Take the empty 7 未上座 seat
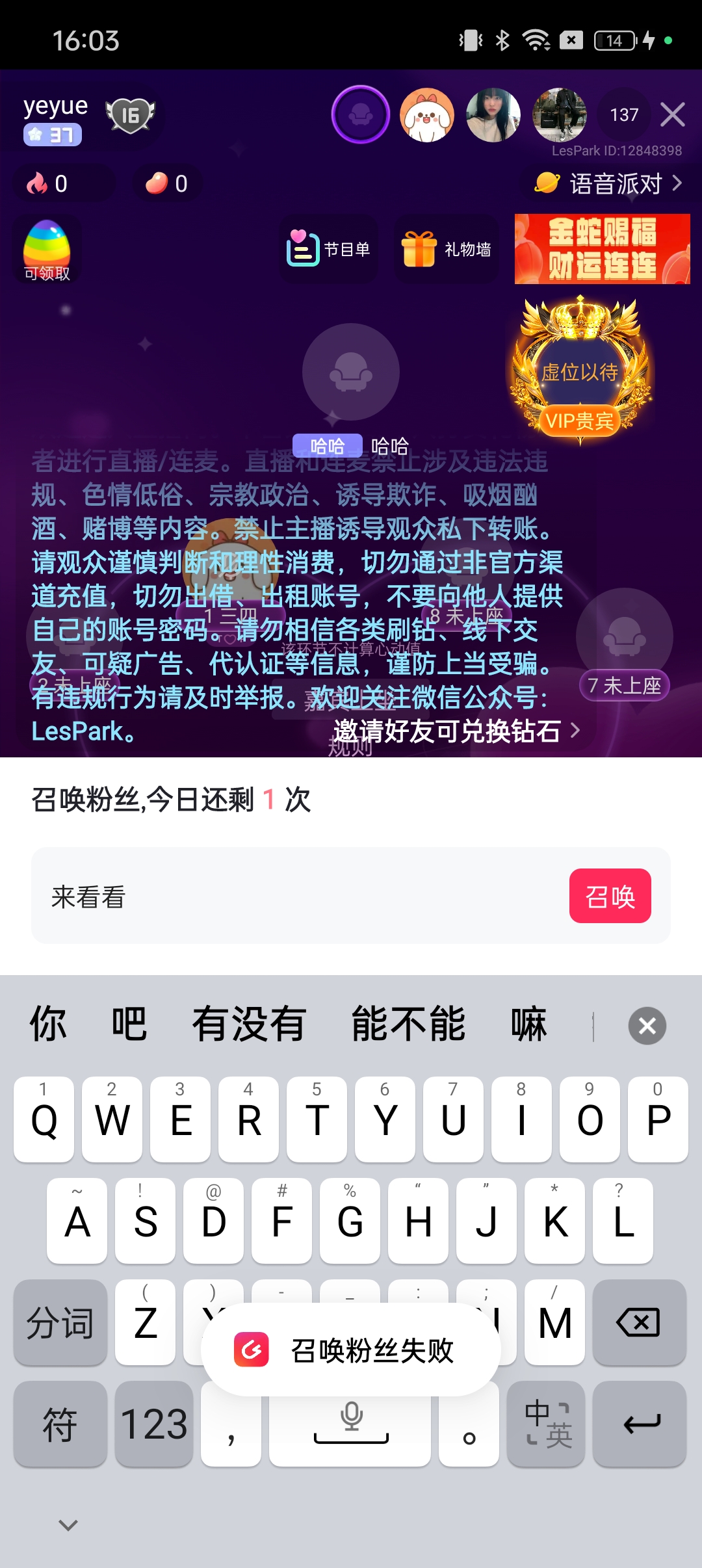The height and width of the screenshot is (1568, 702). [x=624, y=650]
